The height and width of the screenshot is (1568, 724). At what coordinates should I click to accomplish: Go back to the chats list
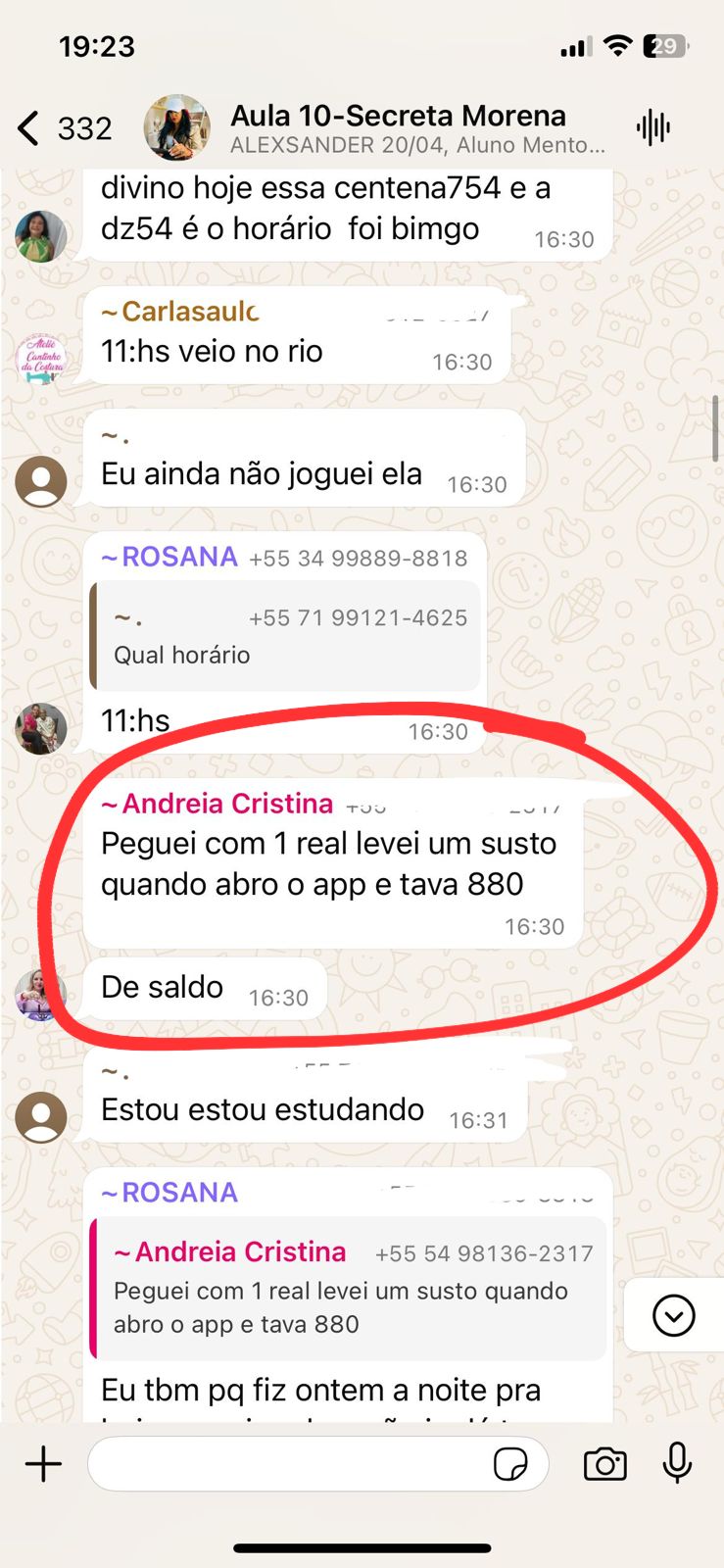[x=29, y=128]
